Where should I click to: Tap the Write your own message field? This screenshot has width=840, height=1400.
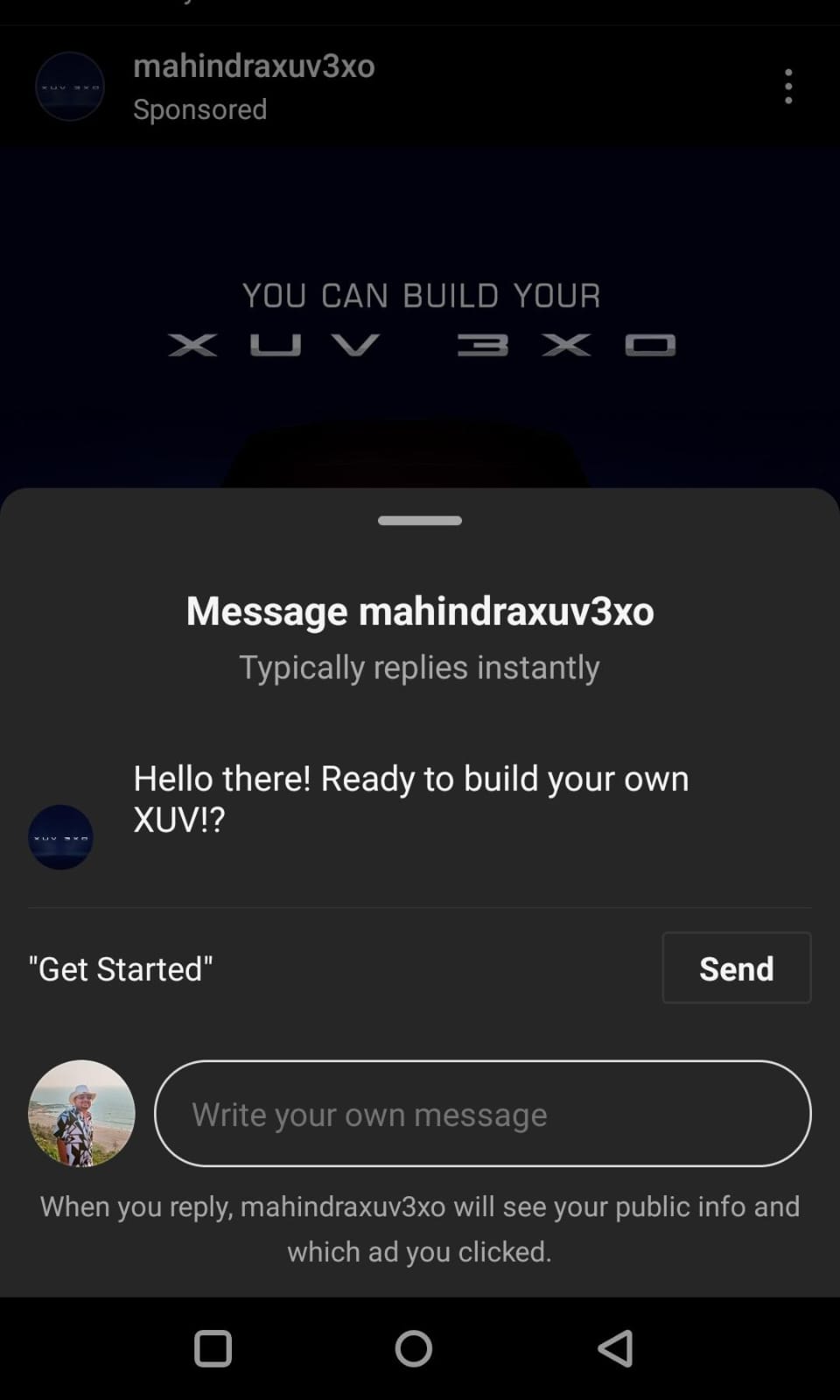pyautogui.click(x=482, y=1113)
